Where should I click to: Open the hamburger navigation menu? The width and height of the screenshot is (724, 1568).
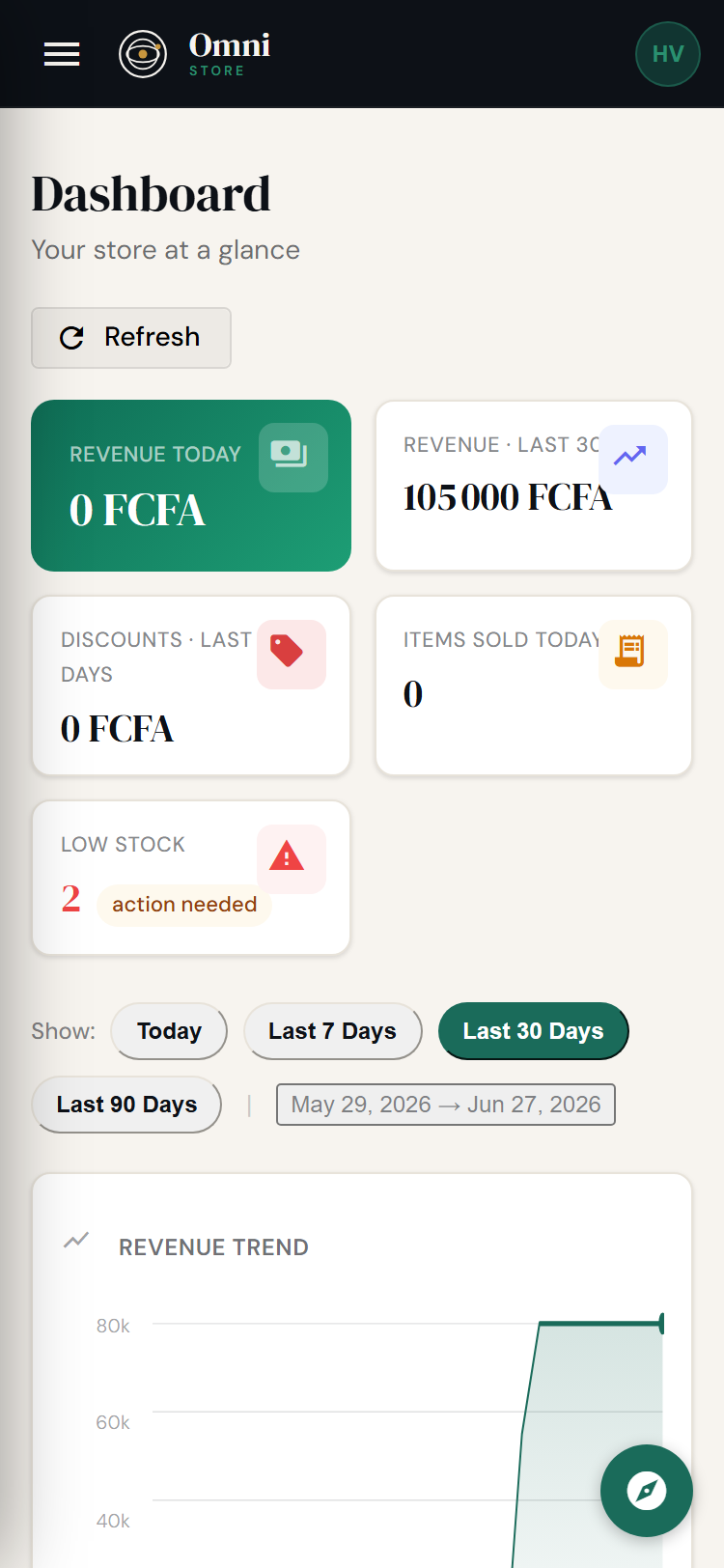(x=62, y=54)
